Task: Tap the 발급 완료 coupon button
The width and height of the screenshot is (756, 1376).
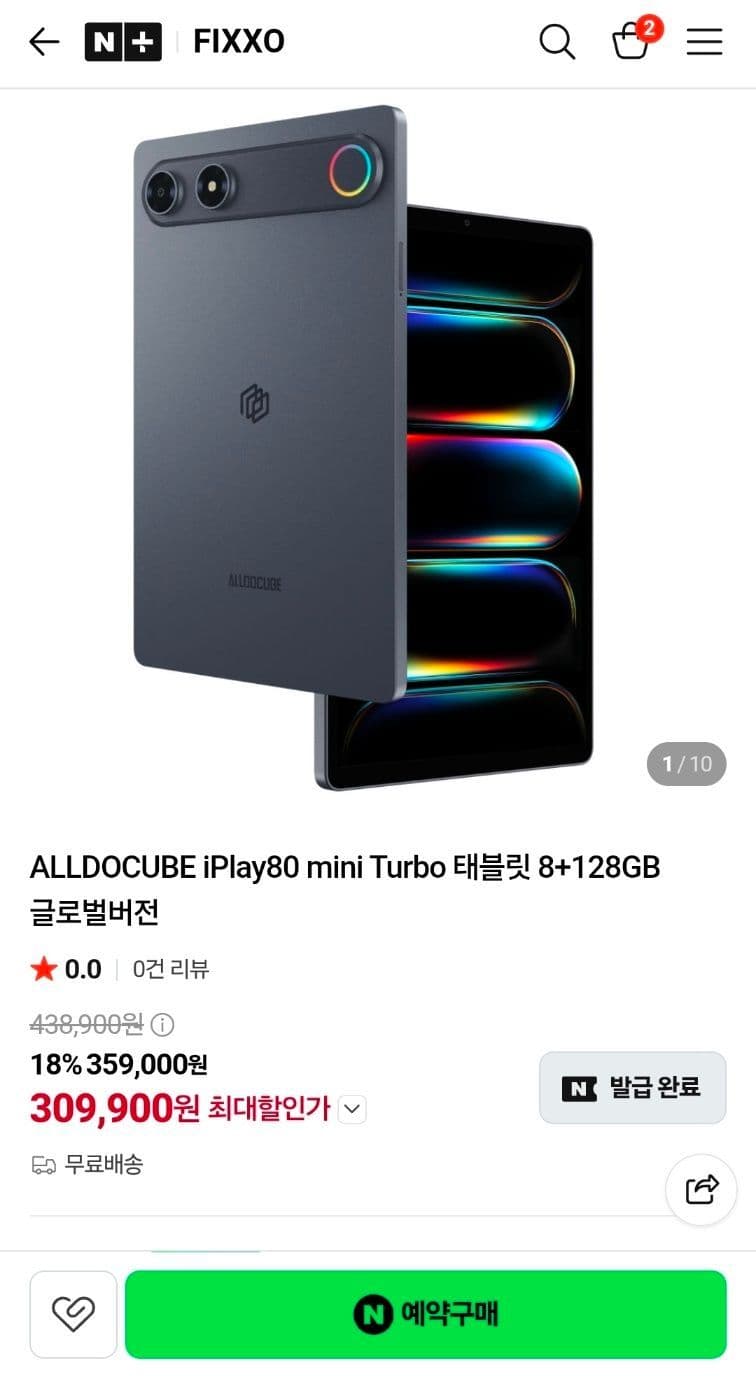Action: (x=632, y=1088)
